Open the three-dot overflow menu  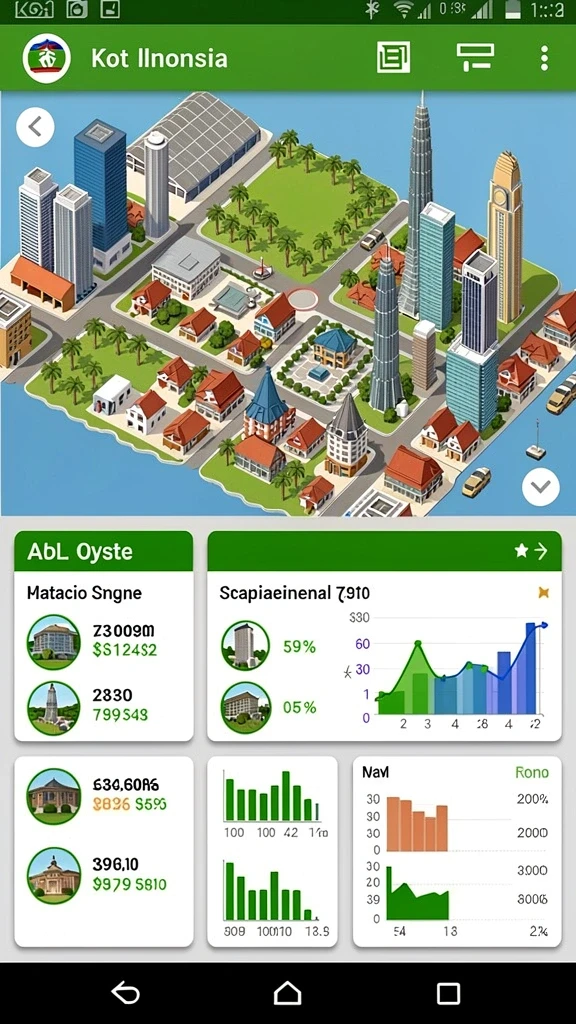[x=544, y=58]
